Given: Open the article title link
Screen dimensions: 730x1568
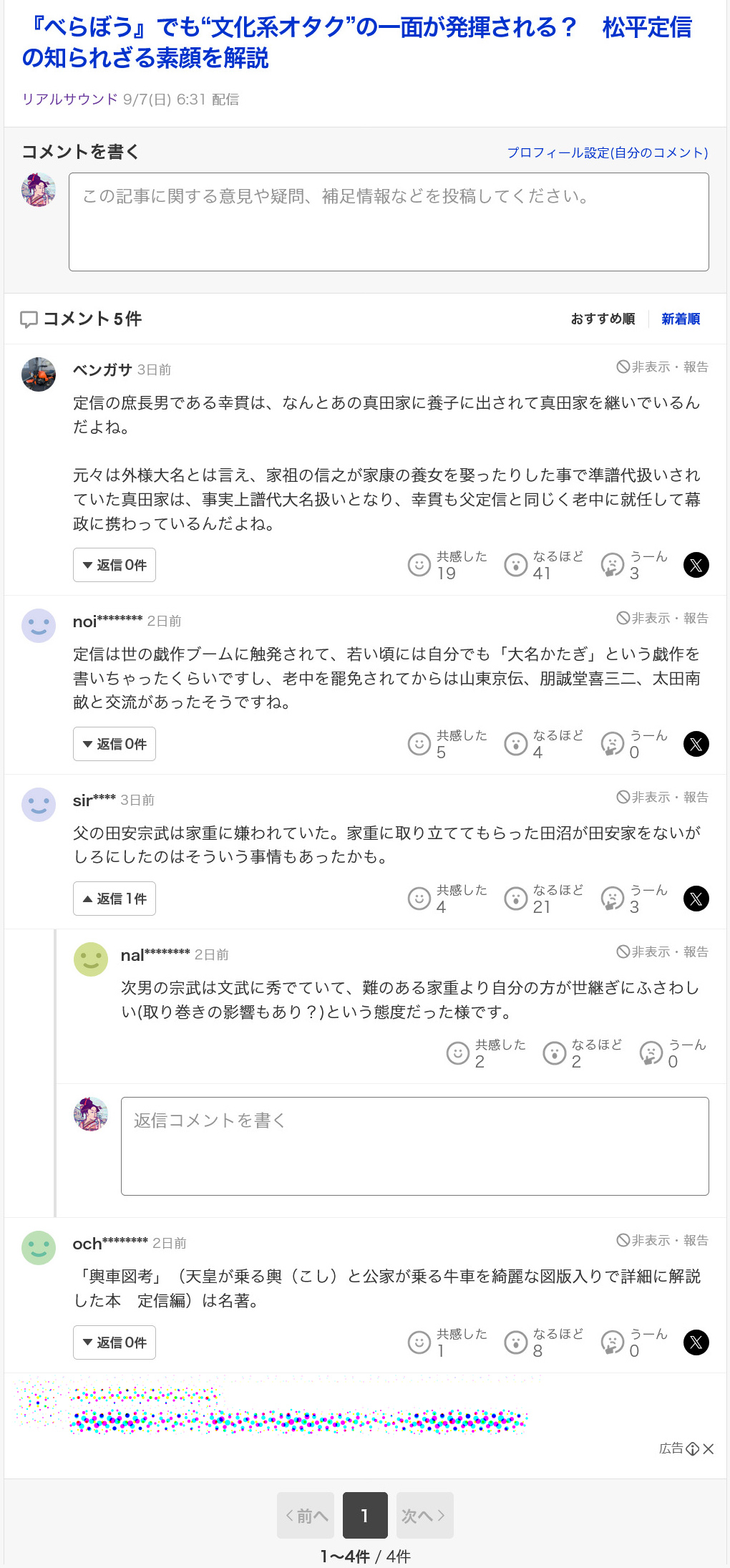Looking at the screenshot, I should click(356, 42).
